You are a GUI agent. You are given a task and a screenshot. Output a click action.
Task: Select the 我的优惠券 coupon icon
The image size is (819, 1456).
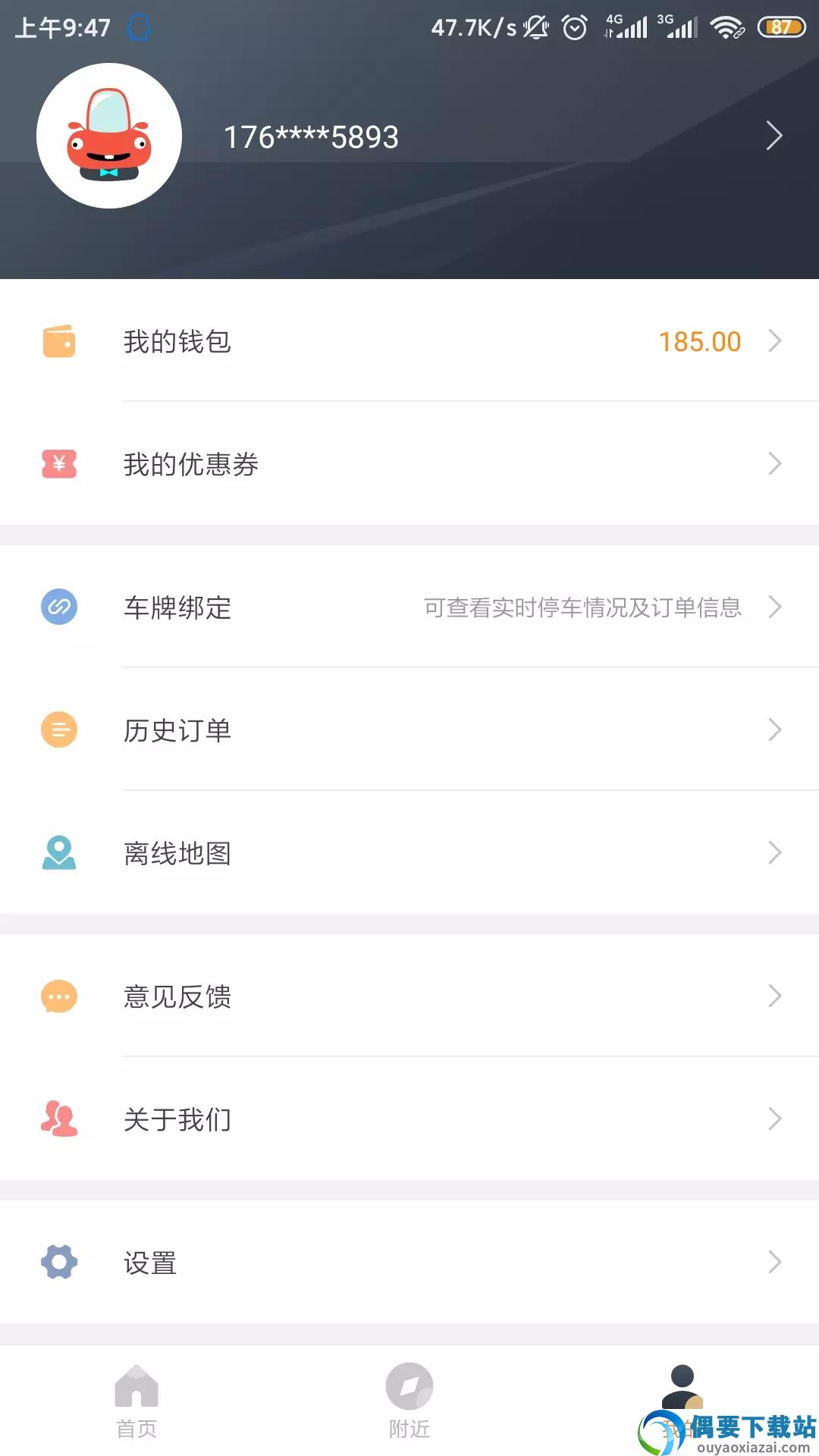[x=59, y=464]
